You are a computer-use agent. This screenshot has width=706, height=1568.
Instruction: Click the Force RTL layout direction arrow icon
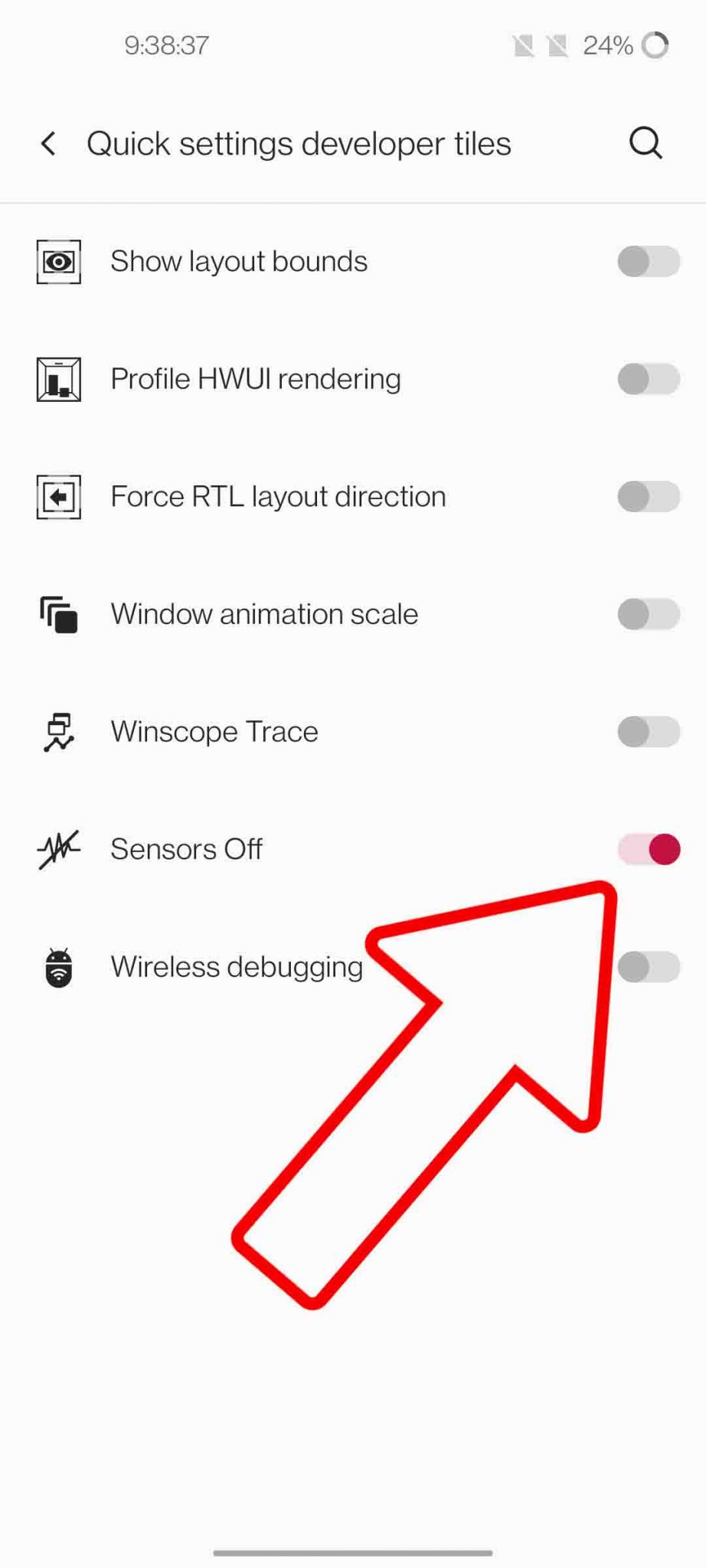click(x=57, y=495)
